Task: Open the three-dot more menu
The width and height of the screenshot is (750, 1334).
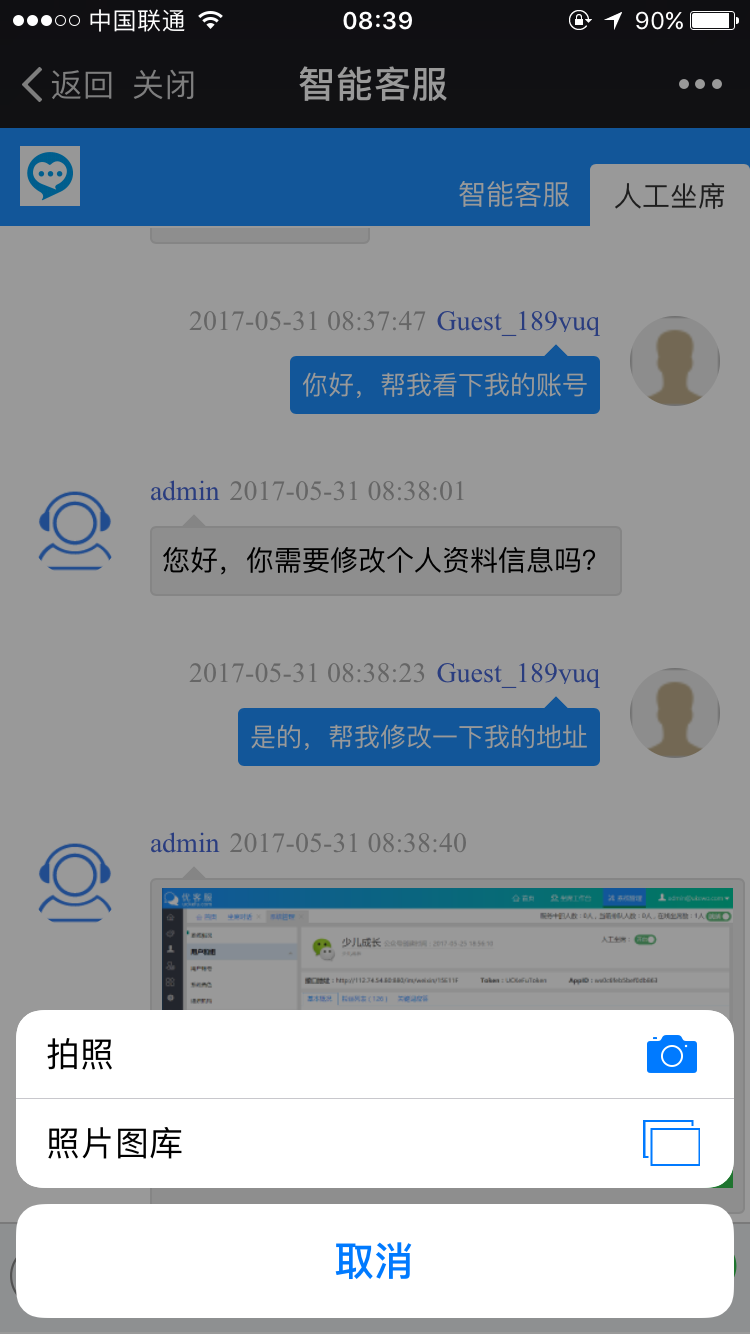Action: click(700, 85)
